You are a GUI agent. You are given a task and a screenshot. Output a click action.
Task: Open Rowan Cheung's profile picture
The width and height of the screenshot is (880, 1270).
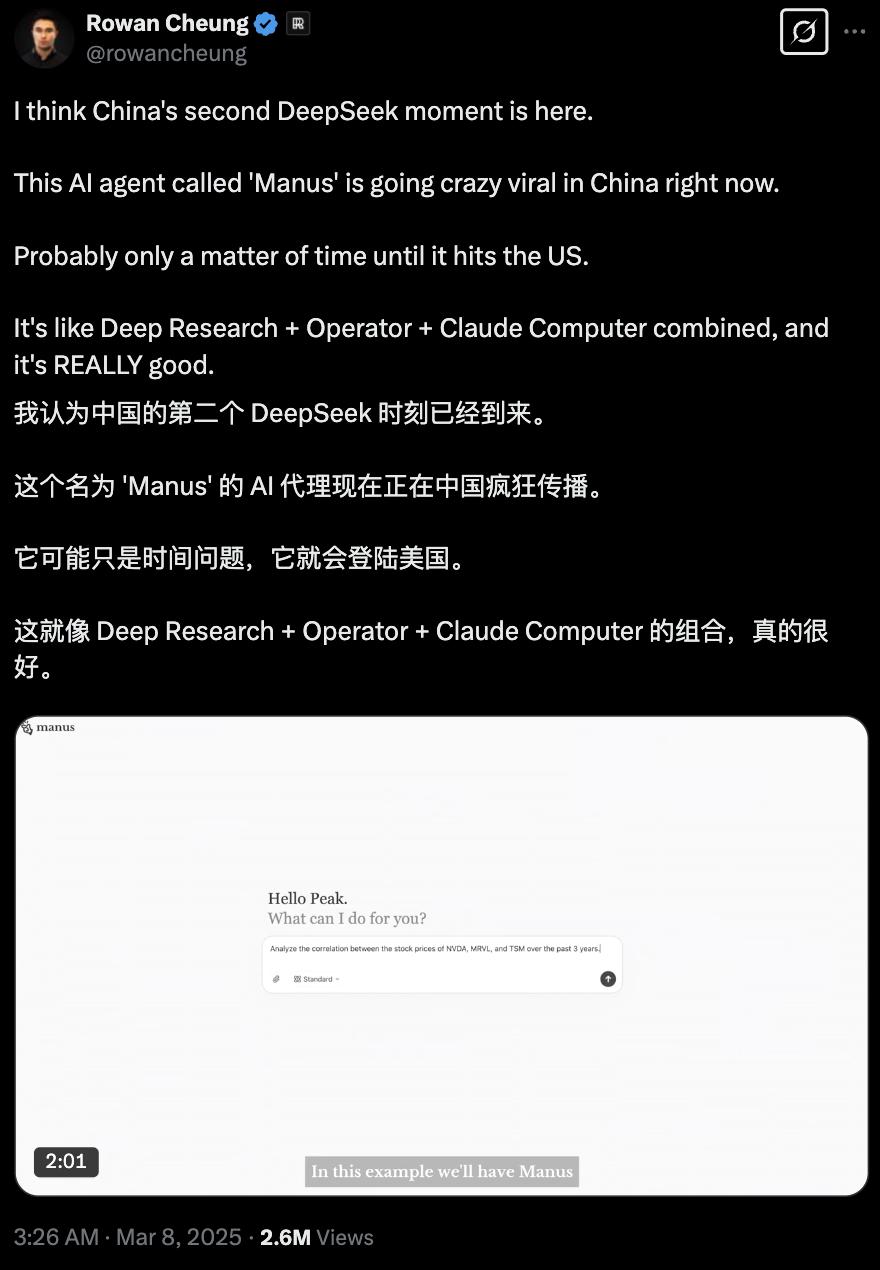tap(43, 39)
